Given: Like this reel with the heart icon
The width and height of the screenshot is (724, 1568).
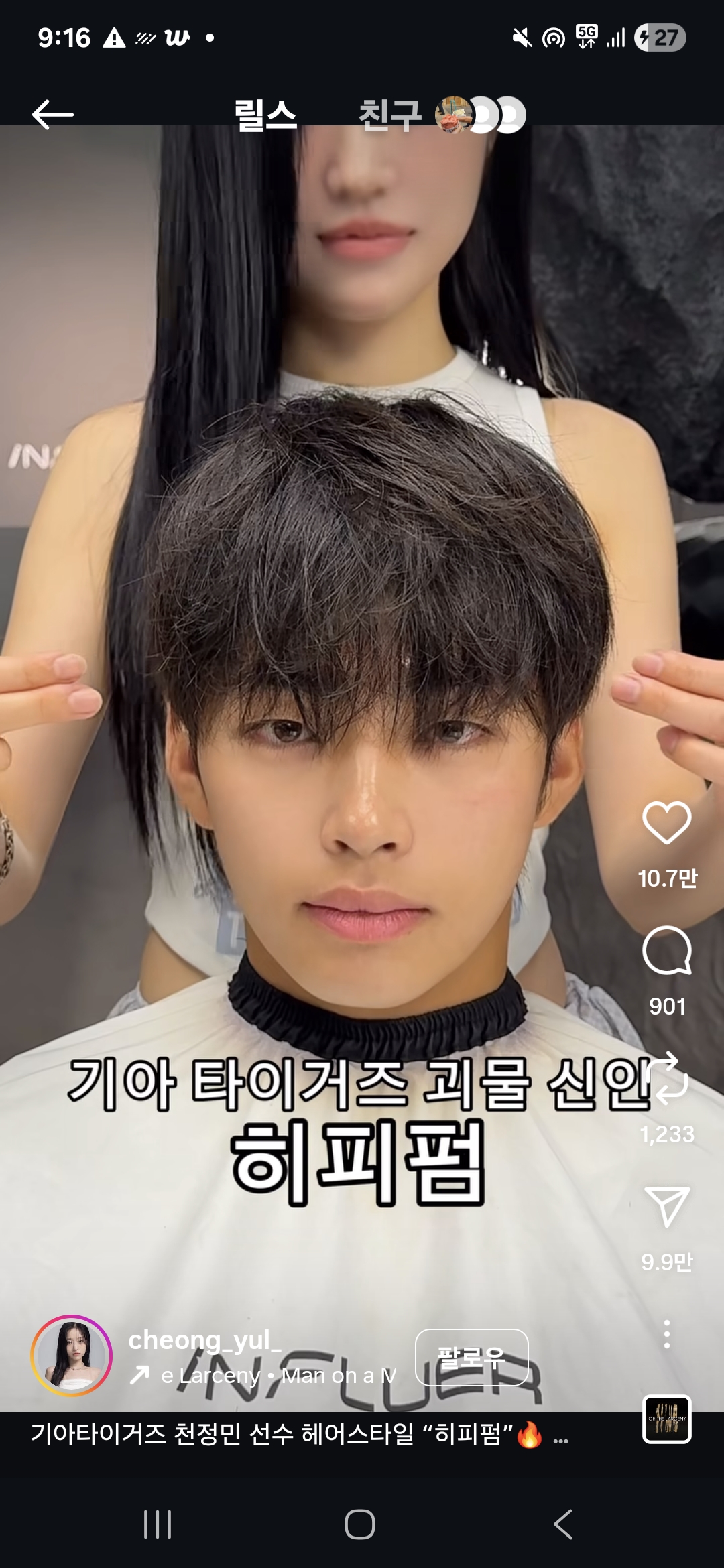Looking at the screenshot, I should pyautogui.click(x=666, y=823).
